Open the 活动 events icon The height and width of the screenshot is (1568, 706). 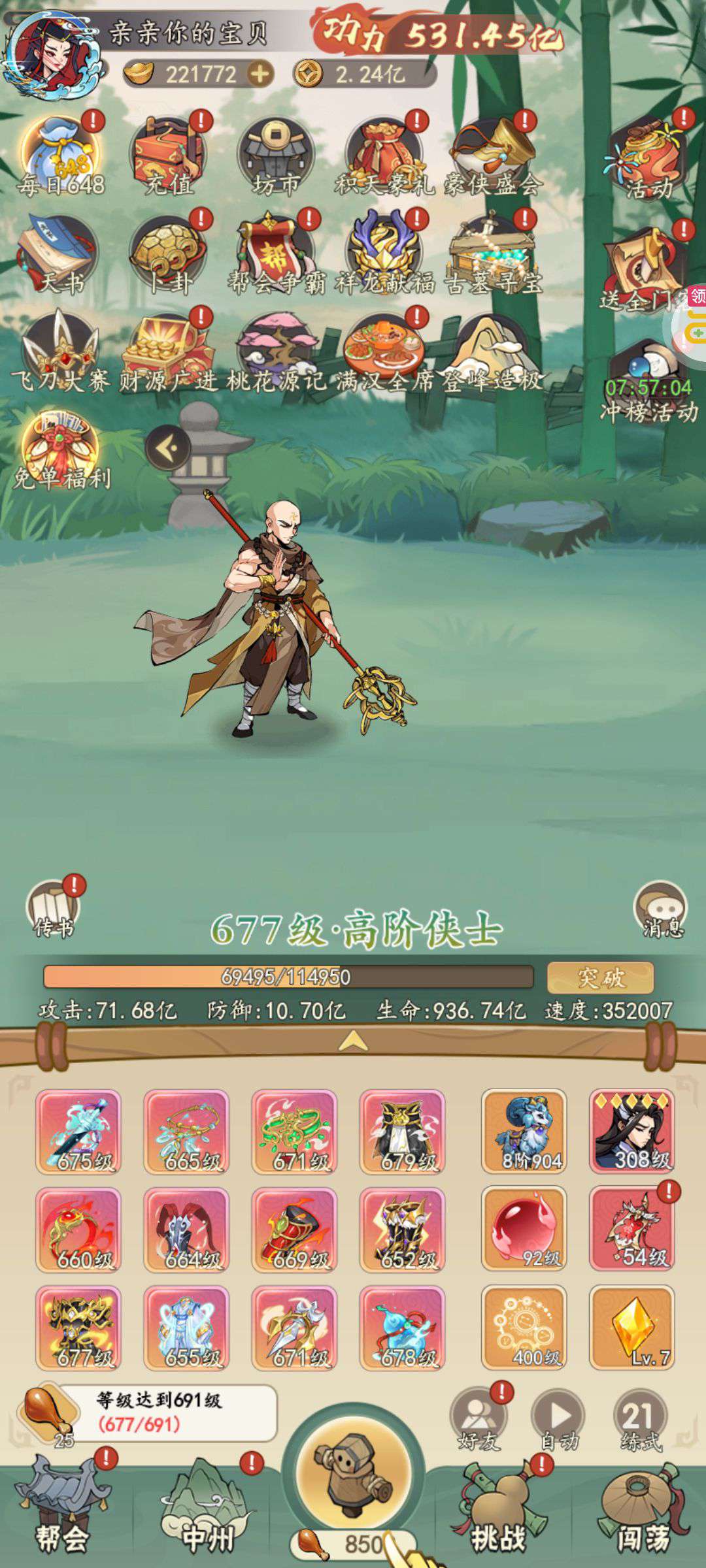point(648,155)
